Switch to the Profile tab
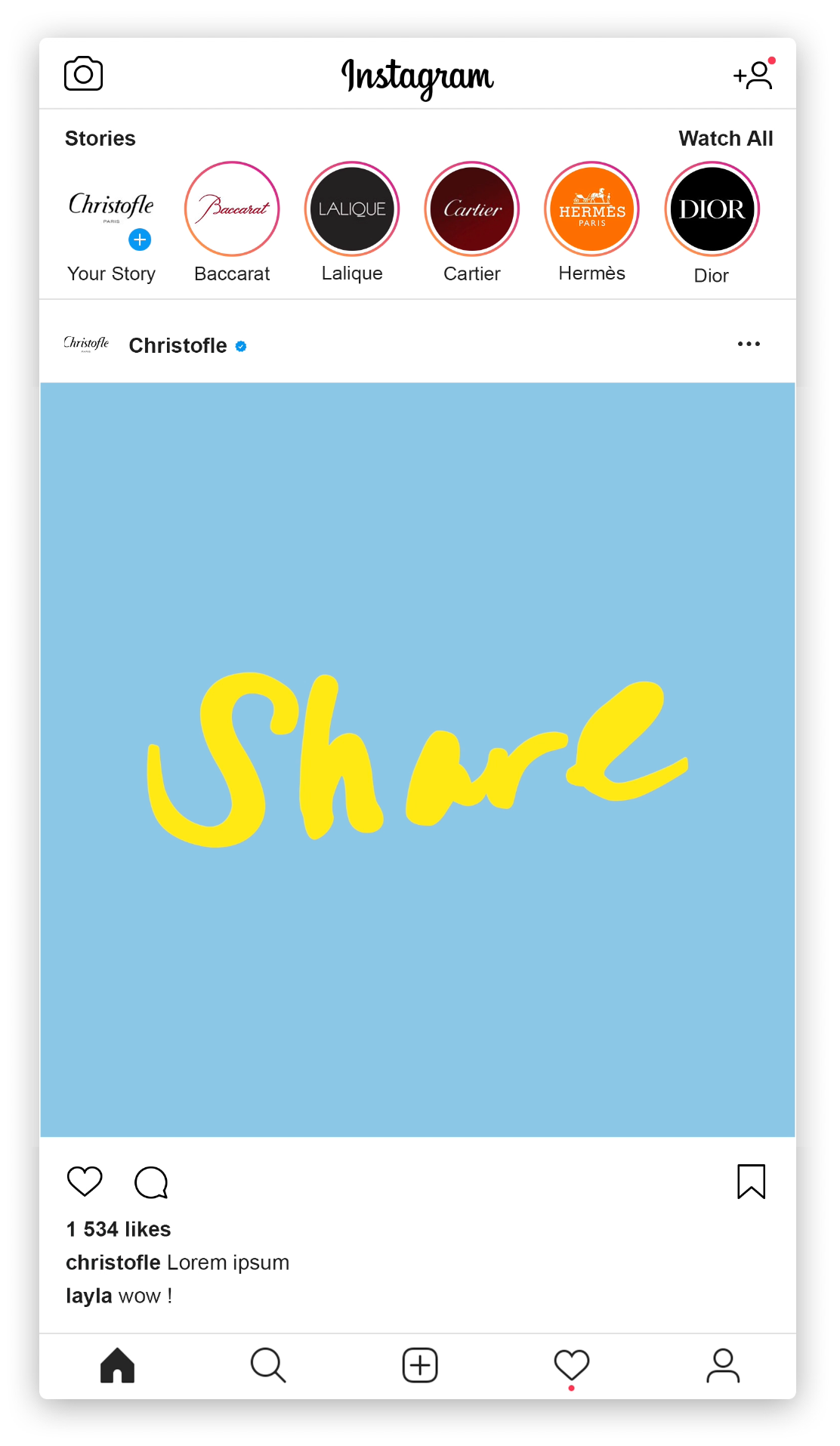Viewport: 840px width, 1446px height. click(x=723, y=1365)
